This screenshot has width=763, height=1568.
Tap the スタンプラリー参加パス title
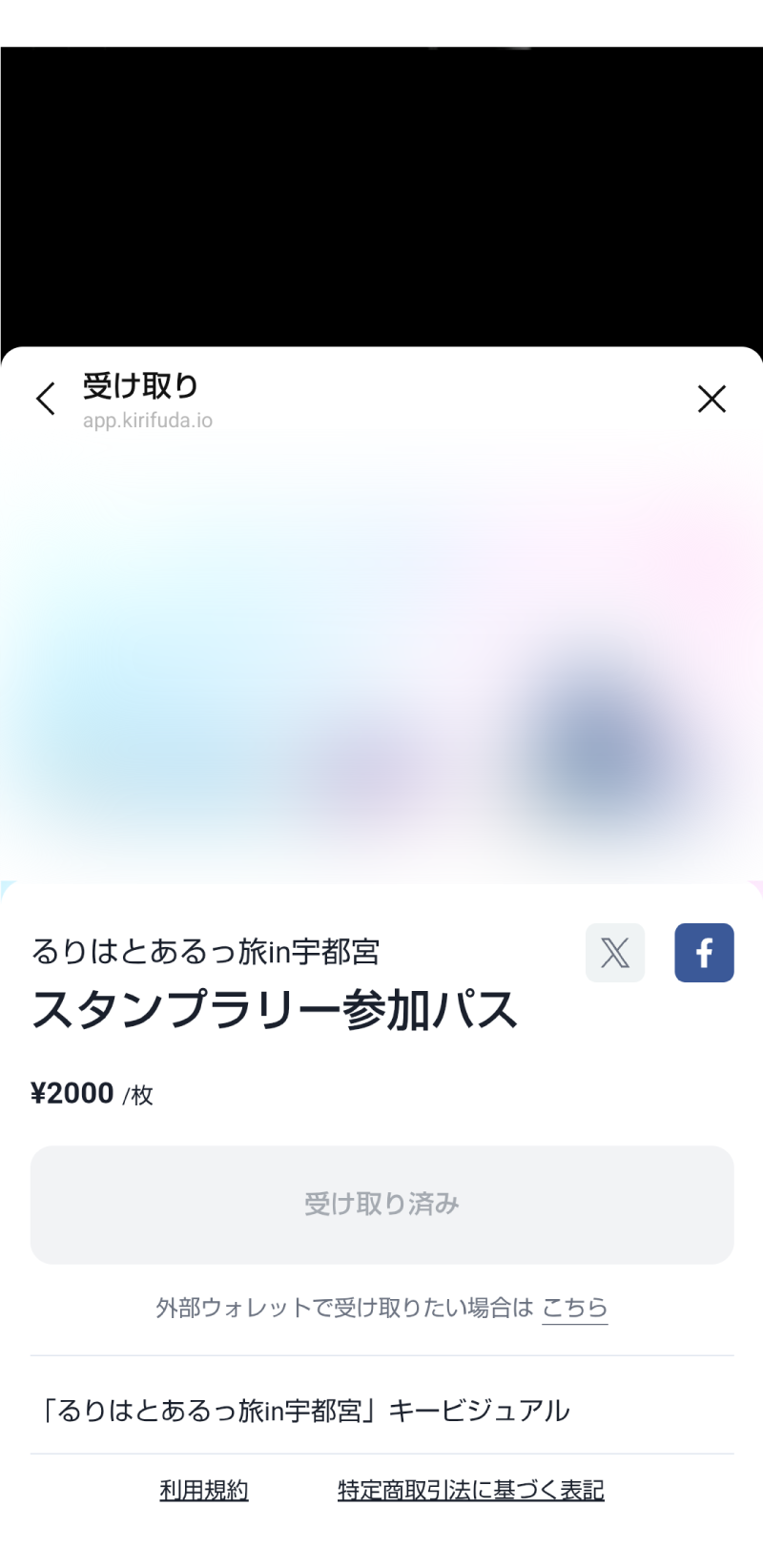pyautogui.click(x=274, y=1009)
